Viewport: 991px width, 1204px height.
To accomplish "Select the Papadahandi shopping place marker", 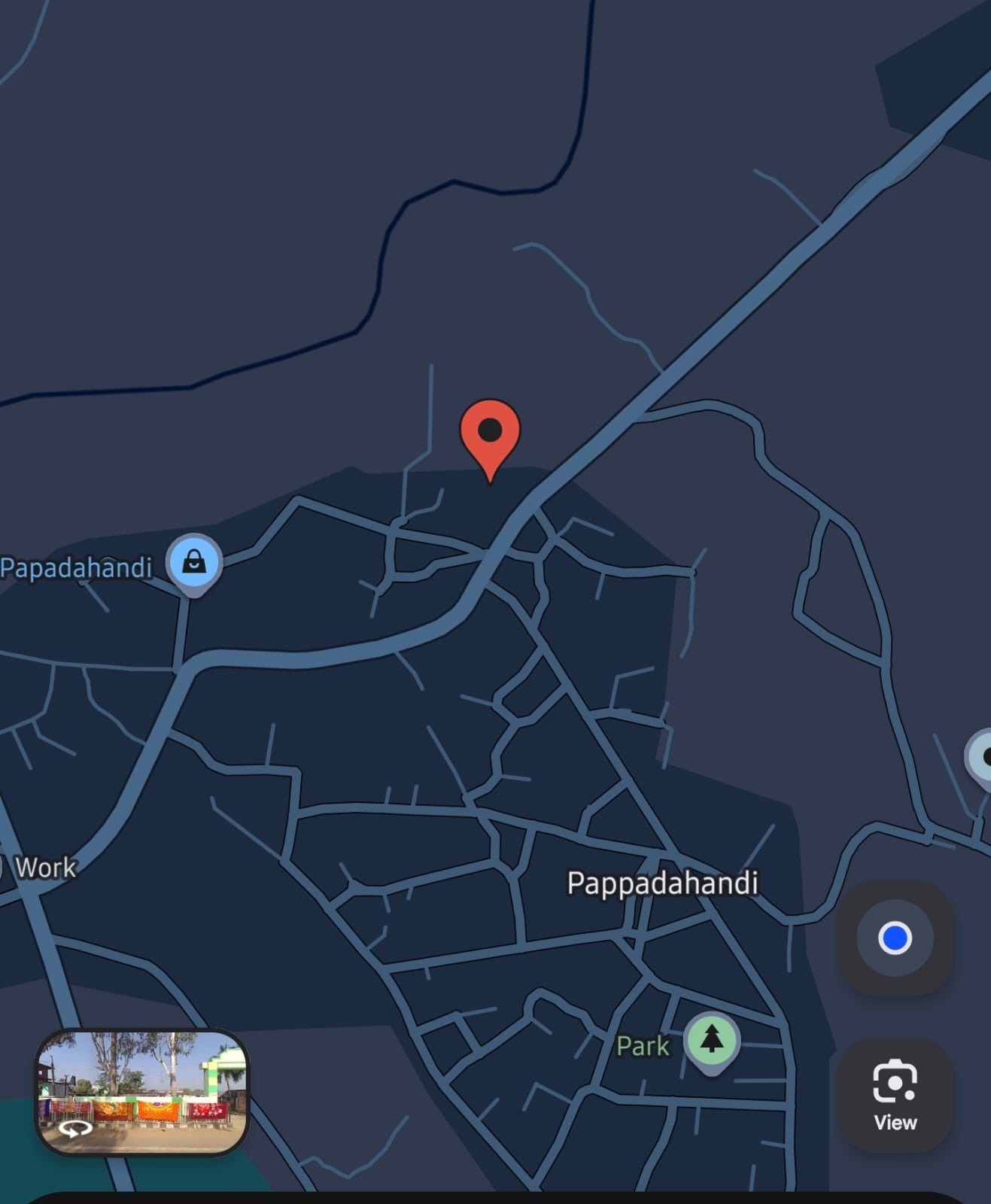I will 194,563.
